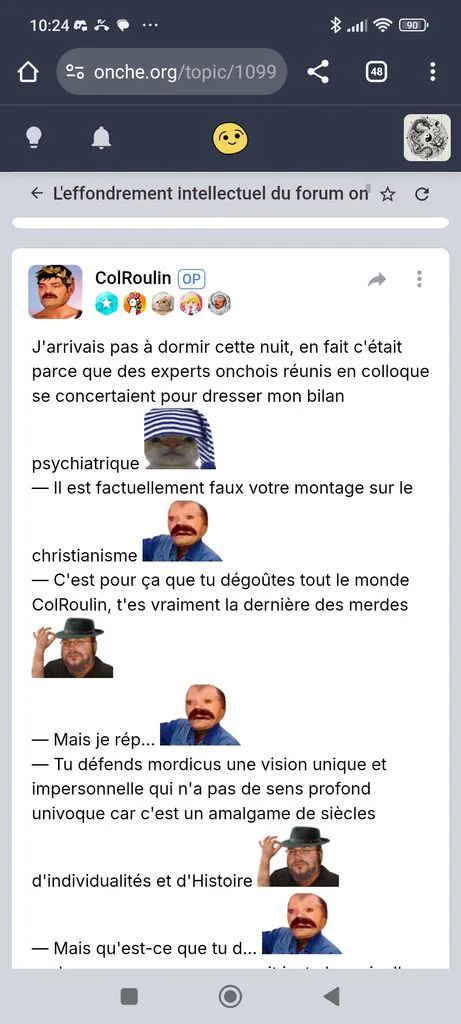Open ColRoulin's username link

tap(133, 278)
